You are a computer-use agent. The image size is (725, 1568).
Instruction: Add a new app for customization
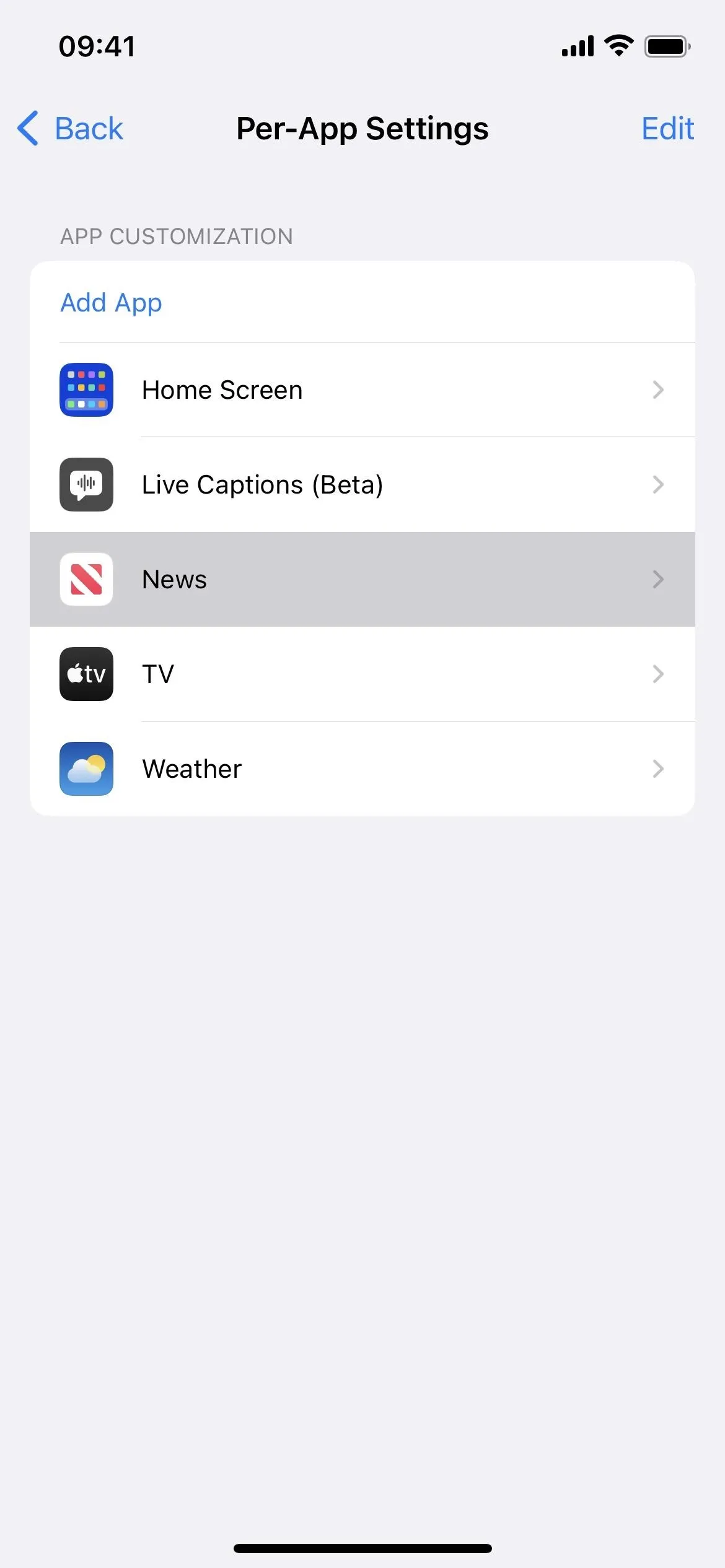click(x=111, y=302)
